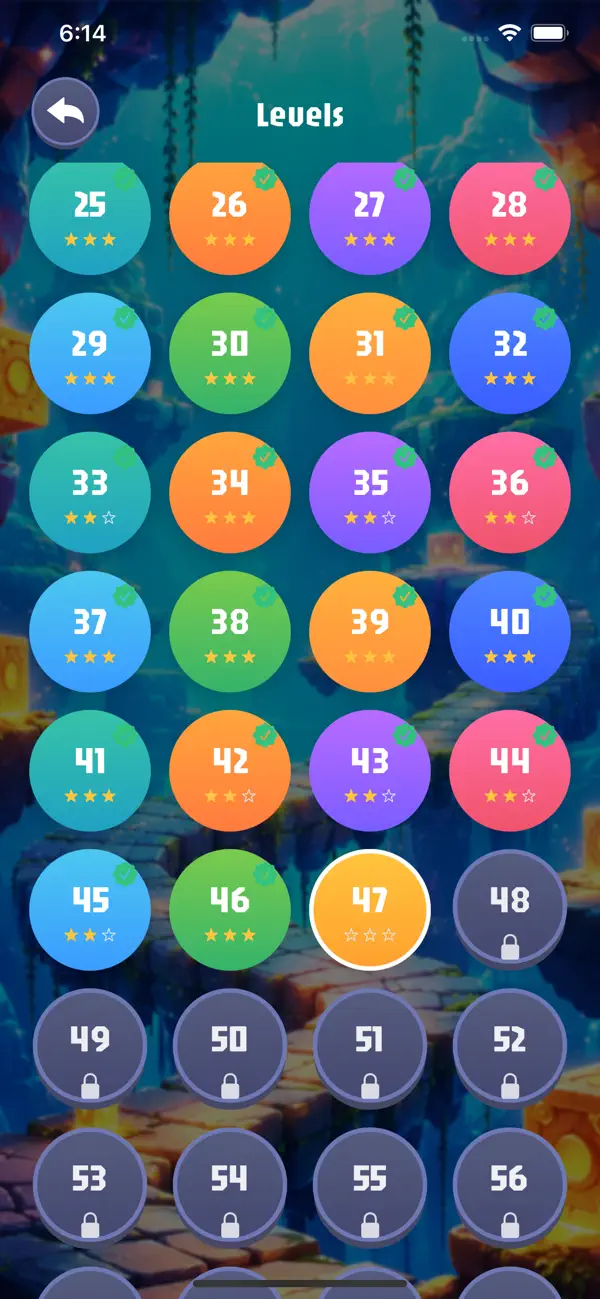This screenshot has width=600, height=1299.
Task: Open level 45 to improve stars
Action: 90,910
